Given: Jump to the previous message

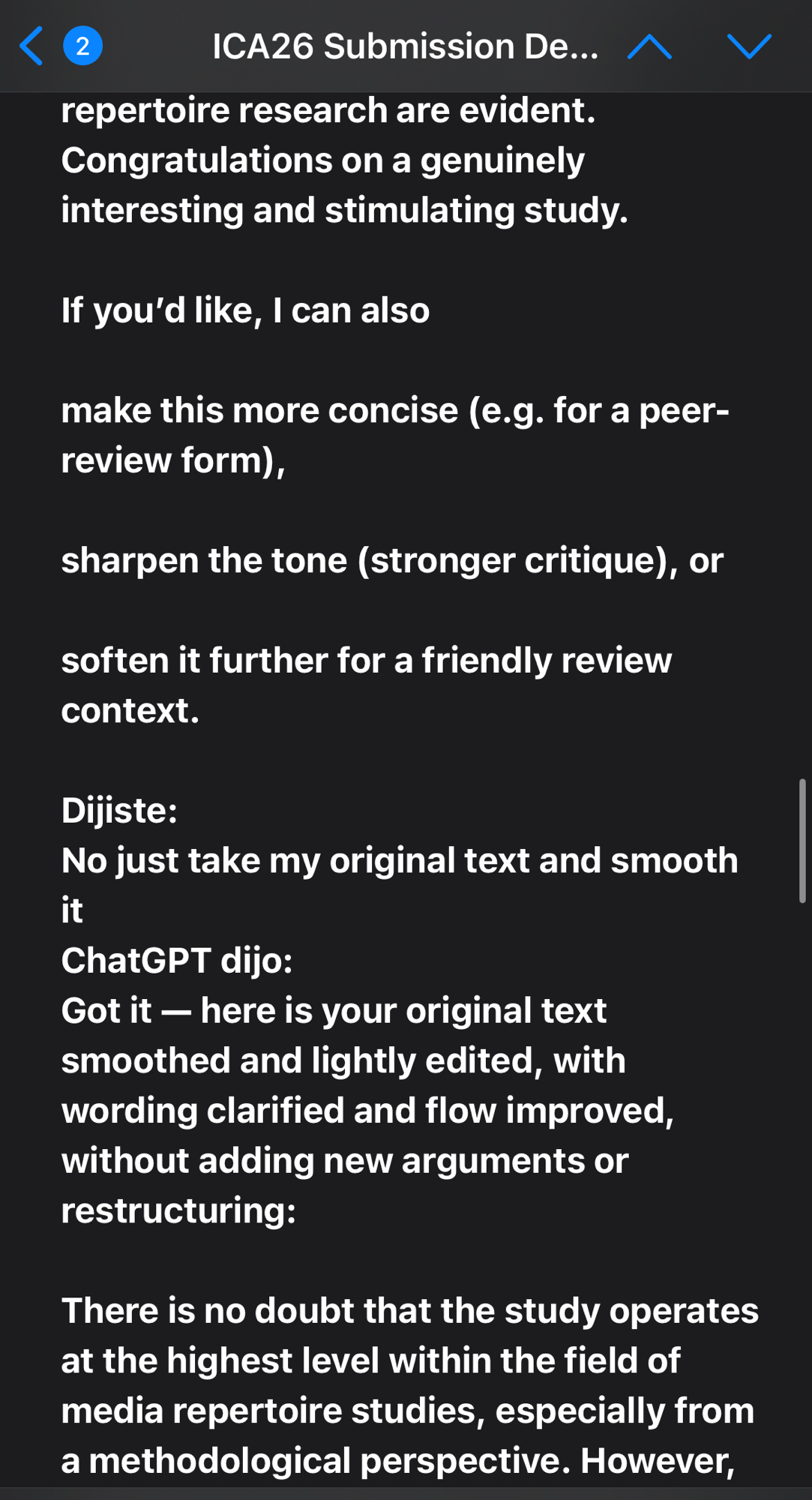Looking at the screenshot, I should click(x=649, y=46).
